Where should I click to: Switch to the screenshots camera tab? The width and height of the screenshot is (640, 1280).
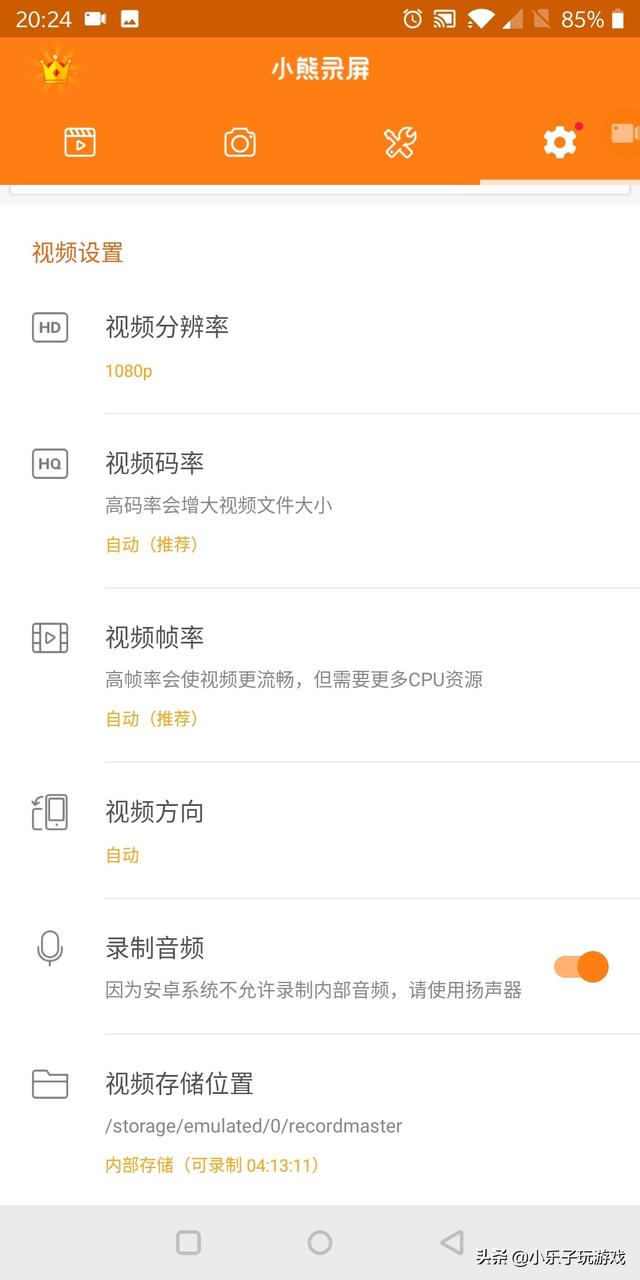coord(240,142)
